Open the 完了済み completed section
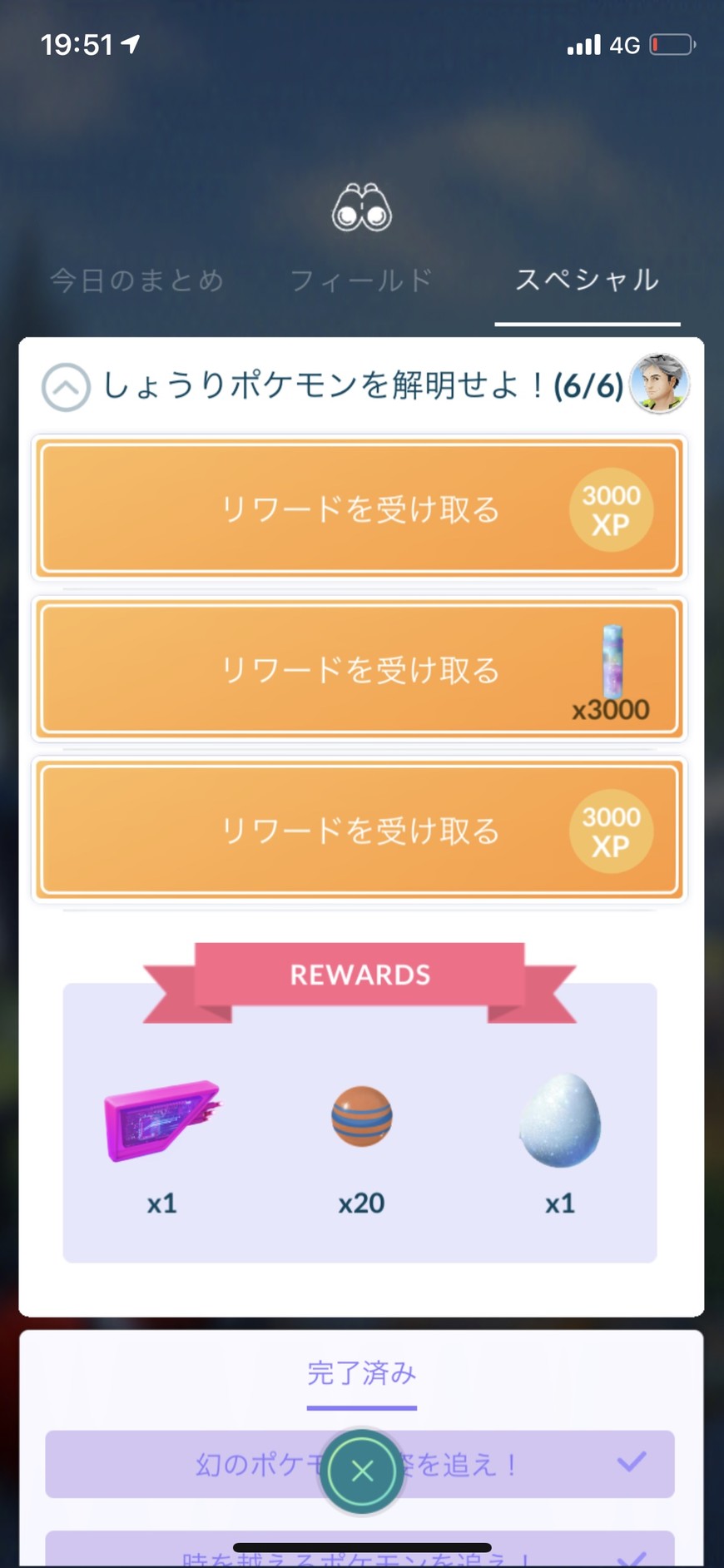 [361, 1373]
